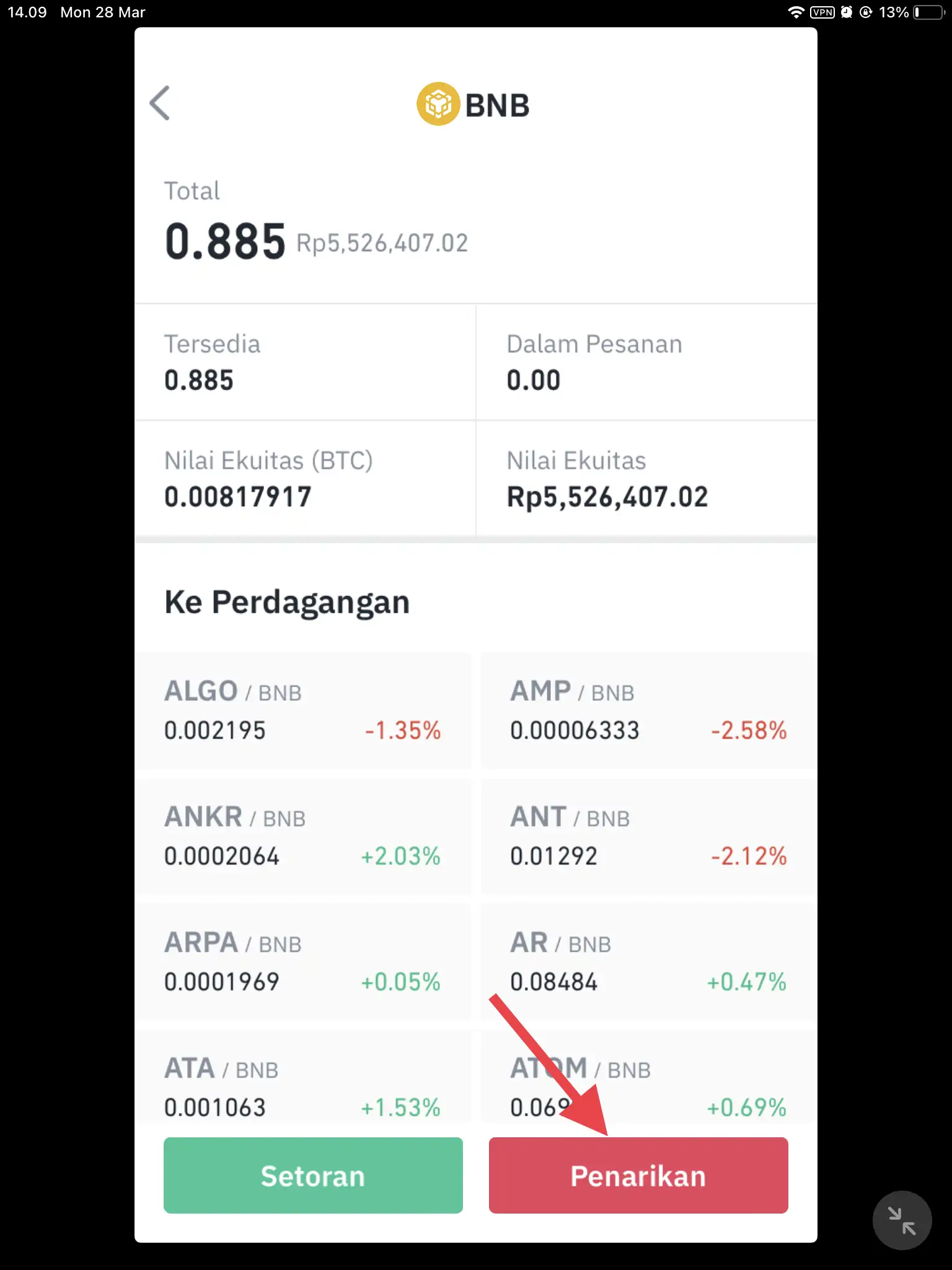This screenshot has width=952, height=1270.
Task: Tap the orientation lock status bar icon
Action: (x=867, y=12)
